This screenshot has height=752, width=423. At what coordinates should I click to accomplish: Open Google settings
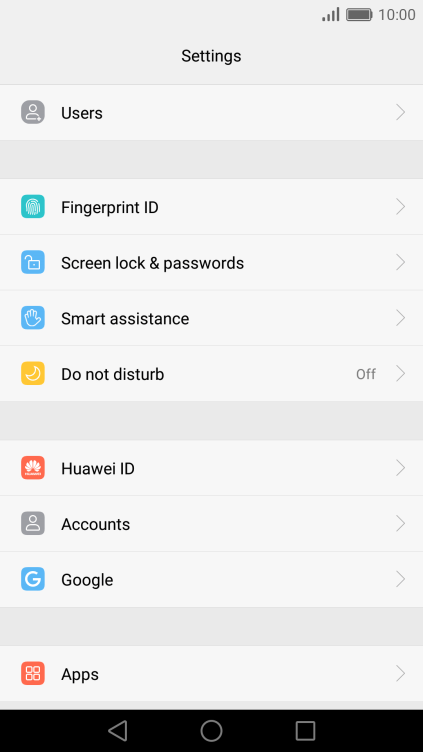pyautogui.click(x=212, y=579)
